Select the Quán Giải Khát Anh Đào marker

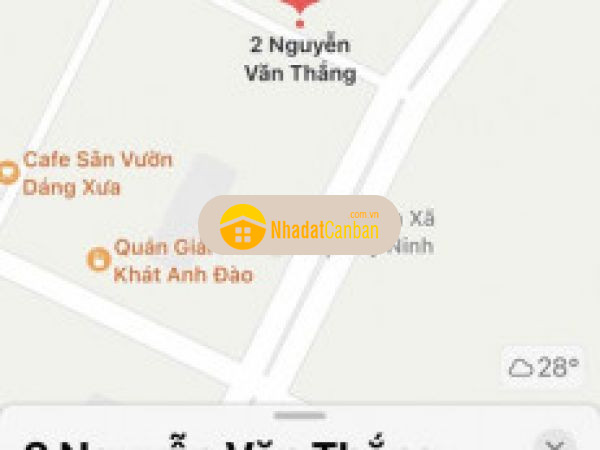tap(98, 260)
